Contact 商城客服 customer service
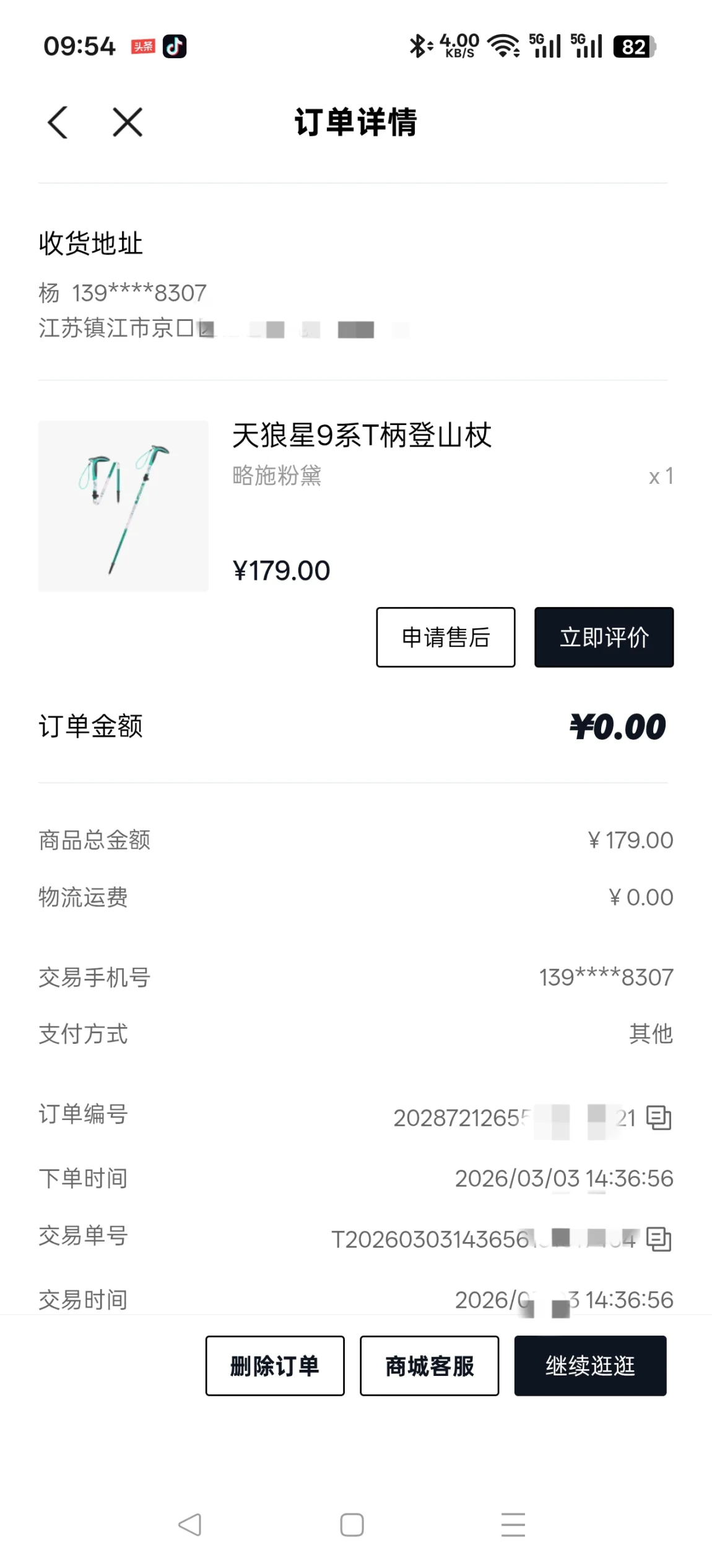The width and height of the screenshot is (712, 1568). tap(429, 1365)
